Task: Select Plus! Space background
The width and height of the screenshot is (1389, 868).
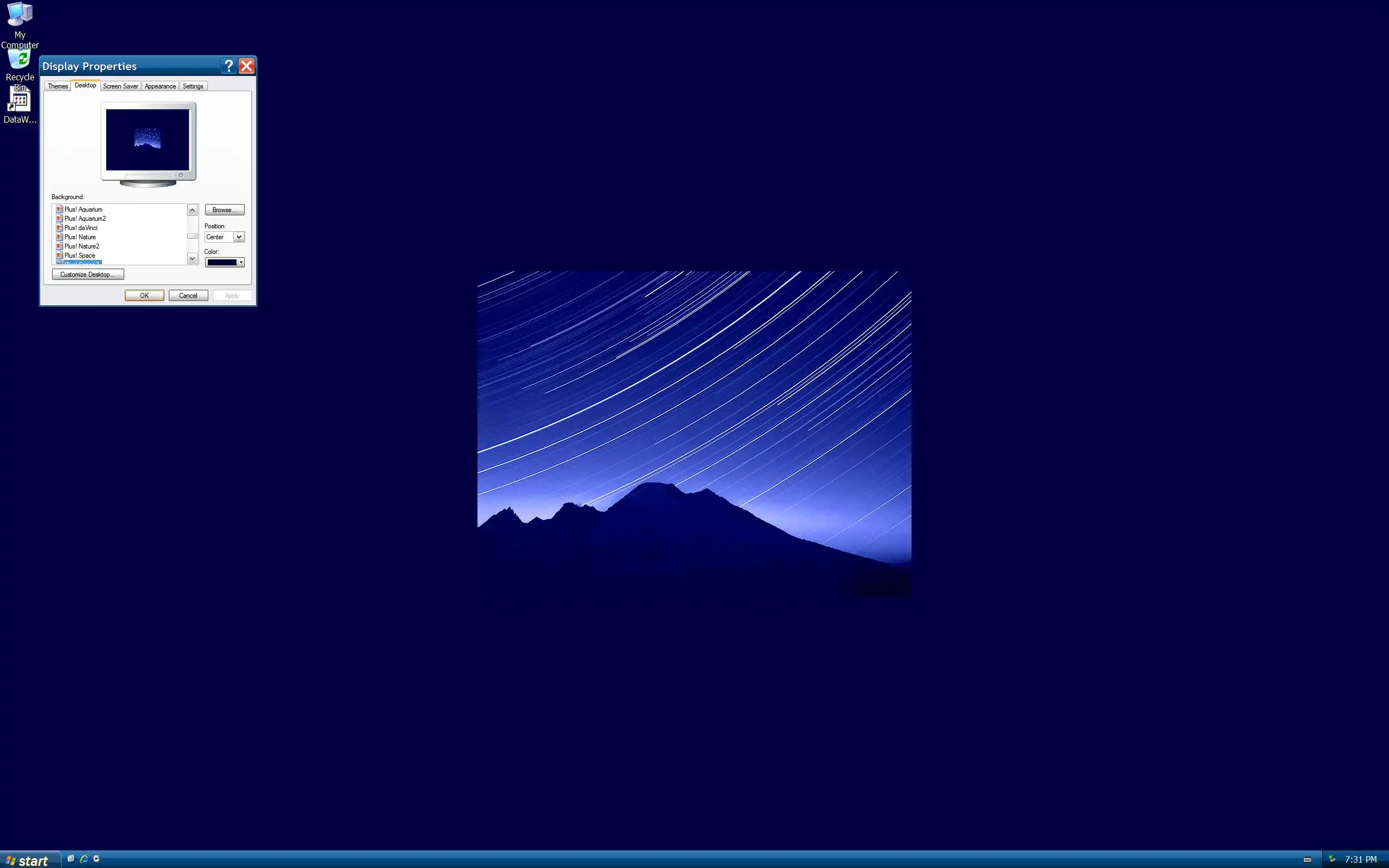Action: coord(80,256)
